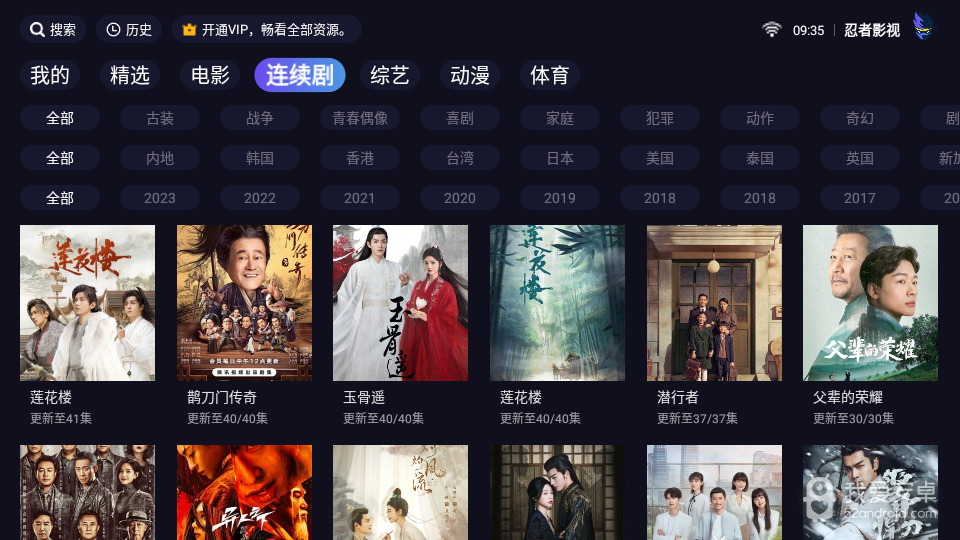Select the 喜剧 genre chip
The height and width of the screenshot is (540, 960).
[460, 118]
